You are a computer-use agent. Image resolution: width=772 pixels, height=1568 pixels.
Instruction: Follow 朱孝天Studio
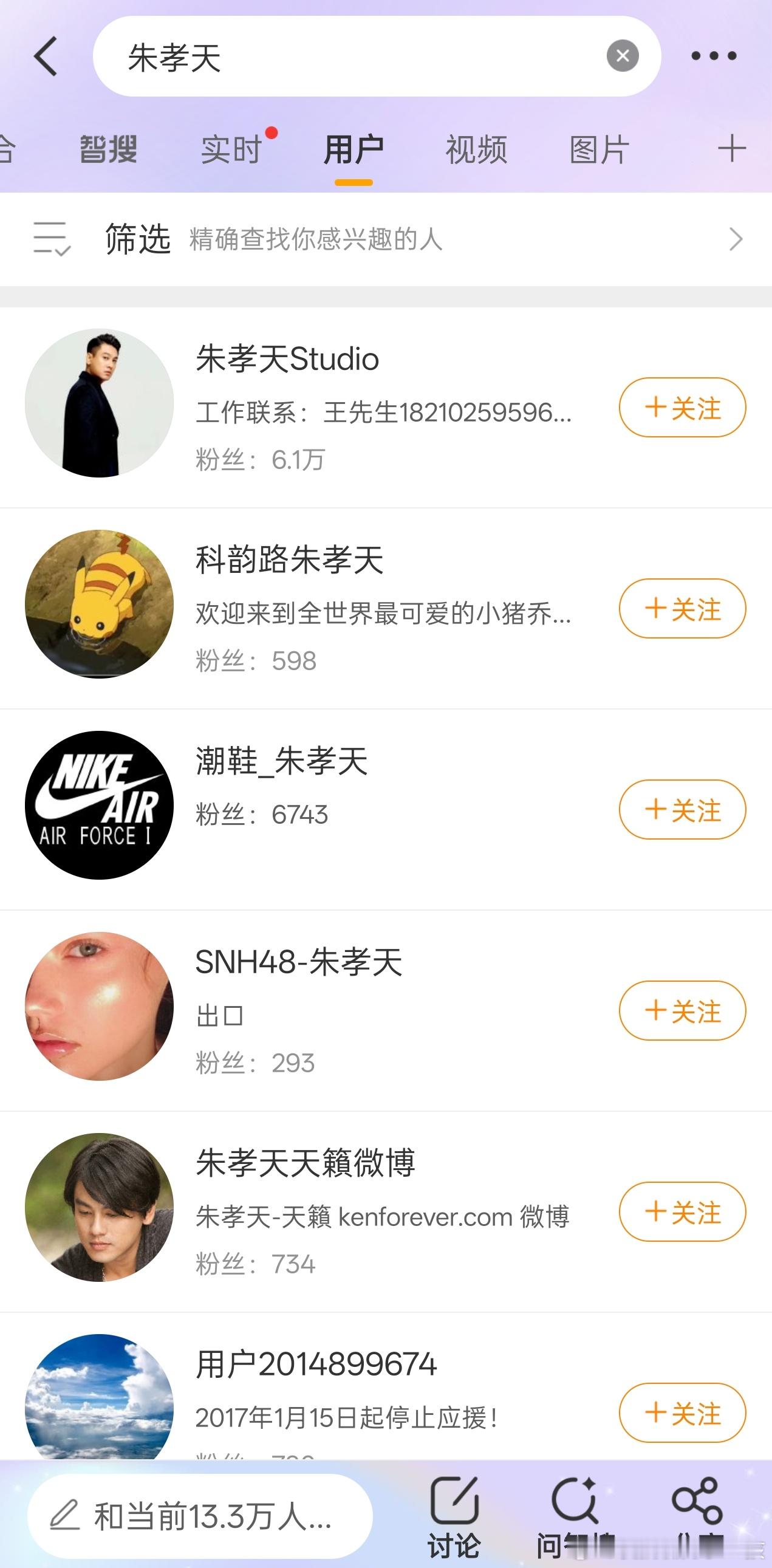[x=682, y=408]
